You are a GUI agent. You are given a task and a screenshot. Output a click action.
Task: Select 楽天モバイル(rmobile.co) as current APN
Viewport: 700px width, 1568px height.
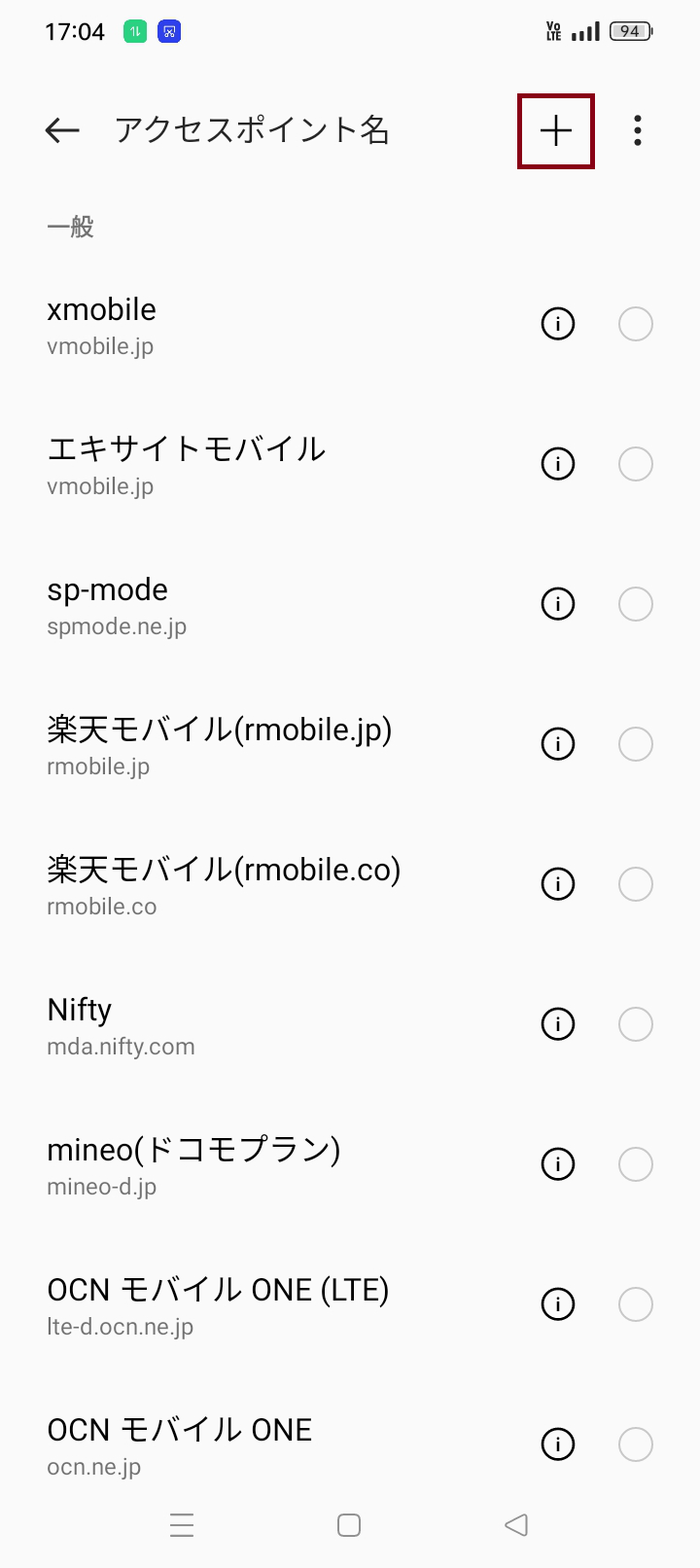(635, 884)
